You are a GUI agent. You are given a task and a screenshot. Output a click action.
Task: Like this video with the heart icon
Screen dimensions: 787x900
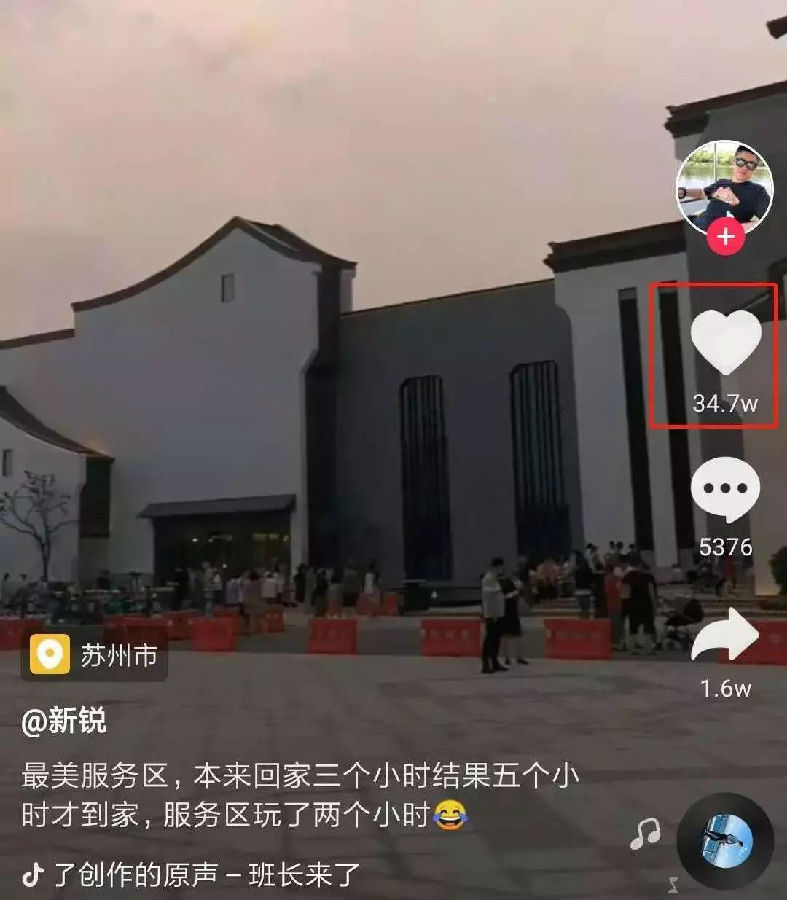pos(726,344)
